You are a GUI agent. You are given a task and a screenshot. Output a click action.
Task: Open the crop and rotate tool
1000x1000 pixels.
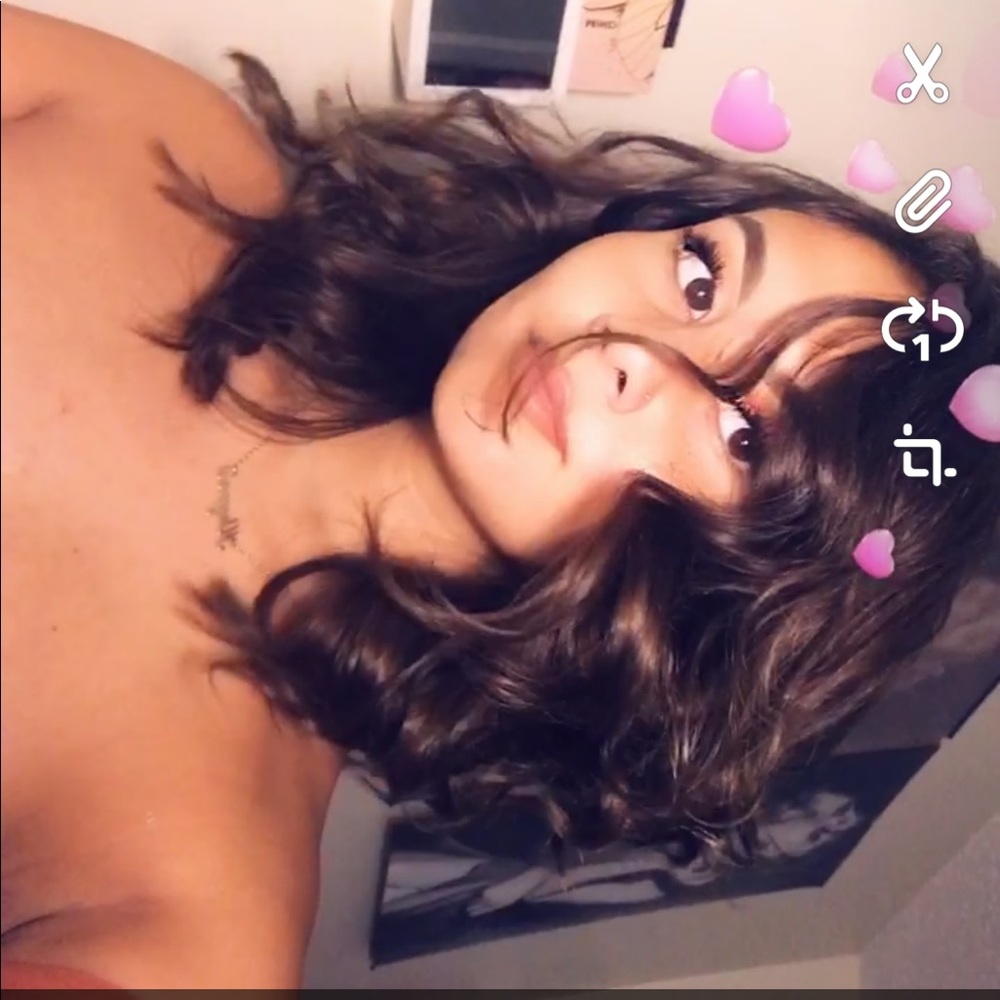(x=924, y=455)
